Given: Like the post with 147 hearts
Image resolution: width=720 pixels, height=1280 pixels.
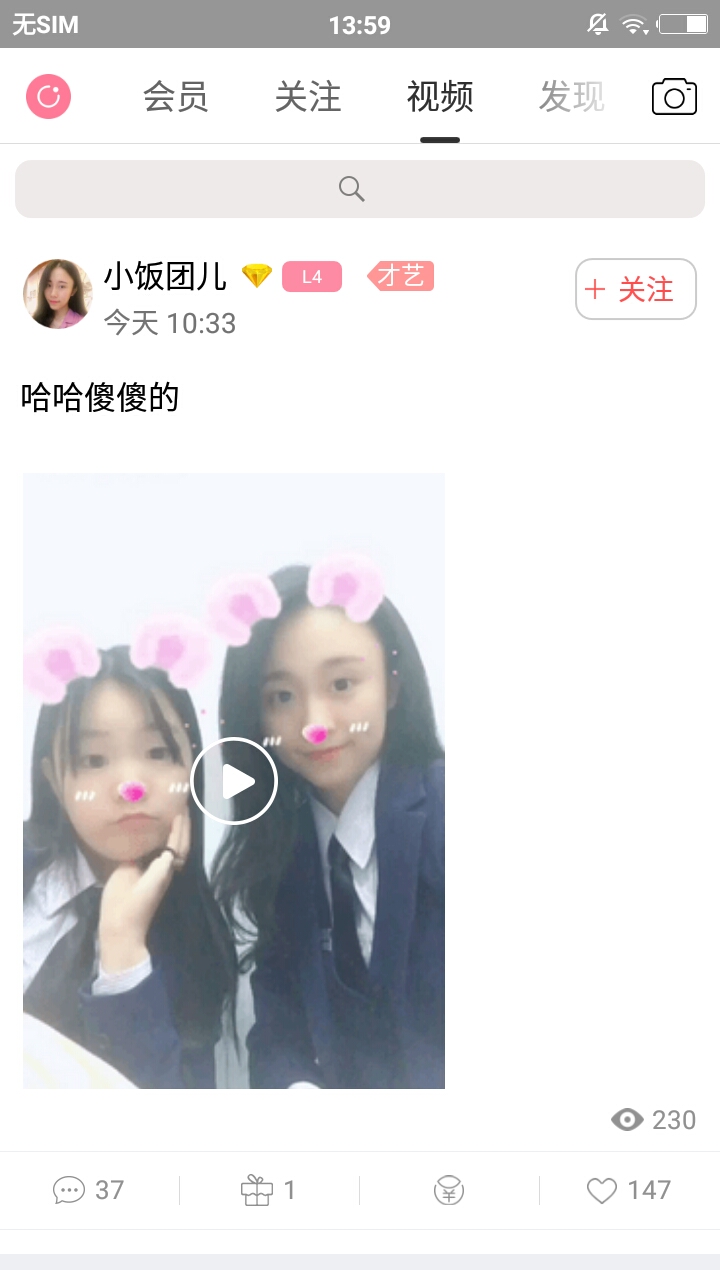Looking at the screenshot, I should pyautogui.click(x=628, y=1190).
